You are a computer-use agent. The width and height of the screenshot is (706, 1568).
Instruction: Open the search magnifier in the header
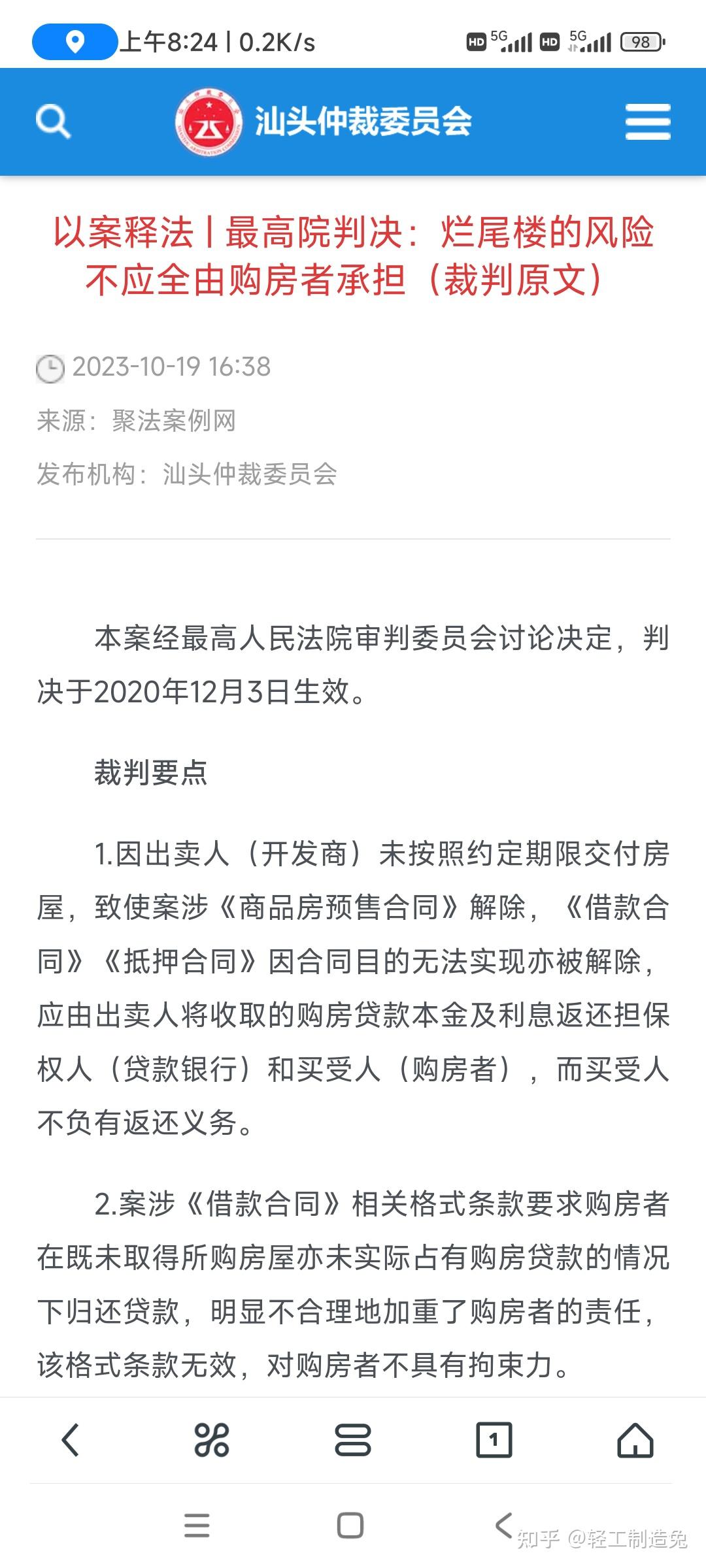coord(53,122)
